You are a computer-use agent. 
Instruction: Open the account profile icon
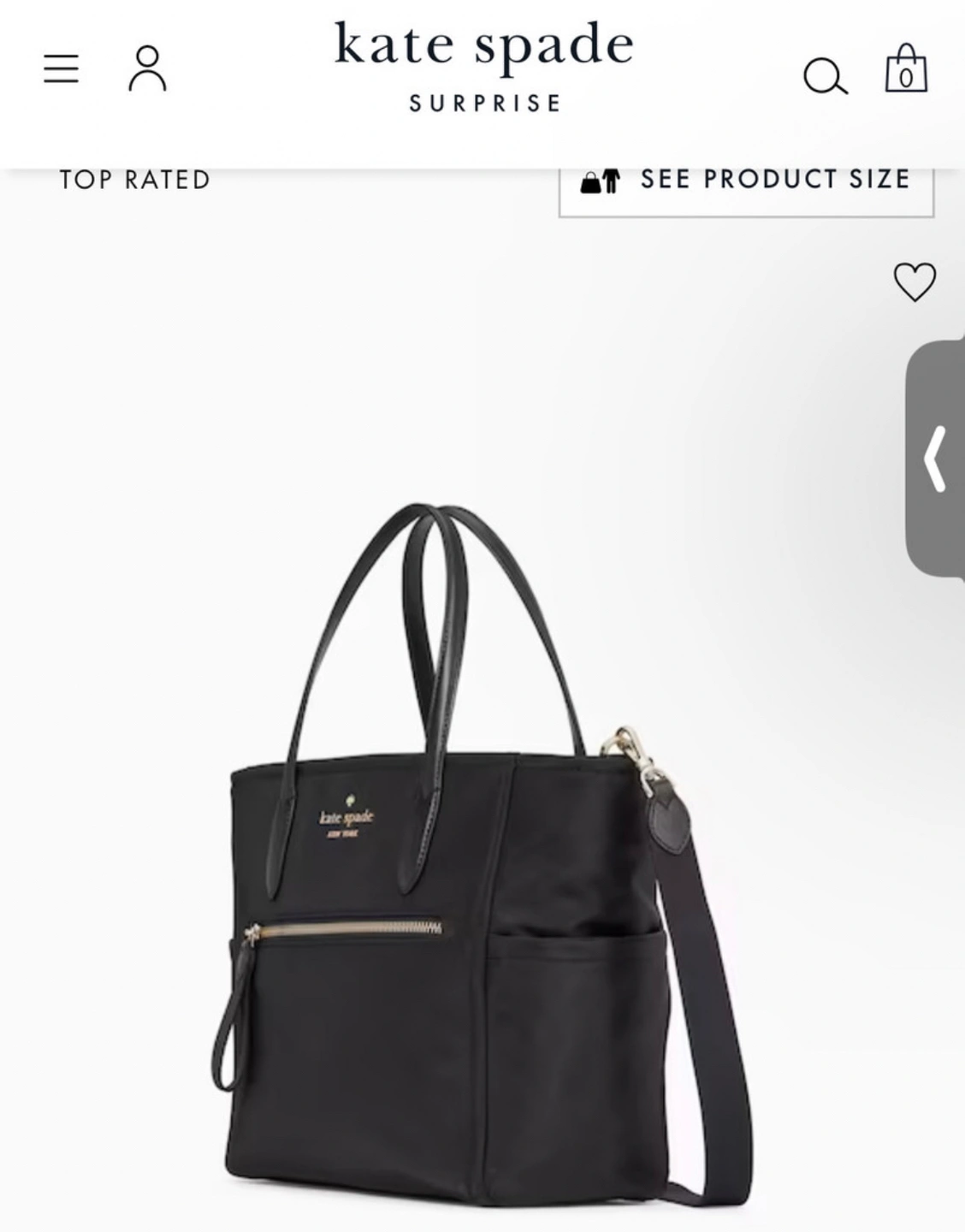147,68
